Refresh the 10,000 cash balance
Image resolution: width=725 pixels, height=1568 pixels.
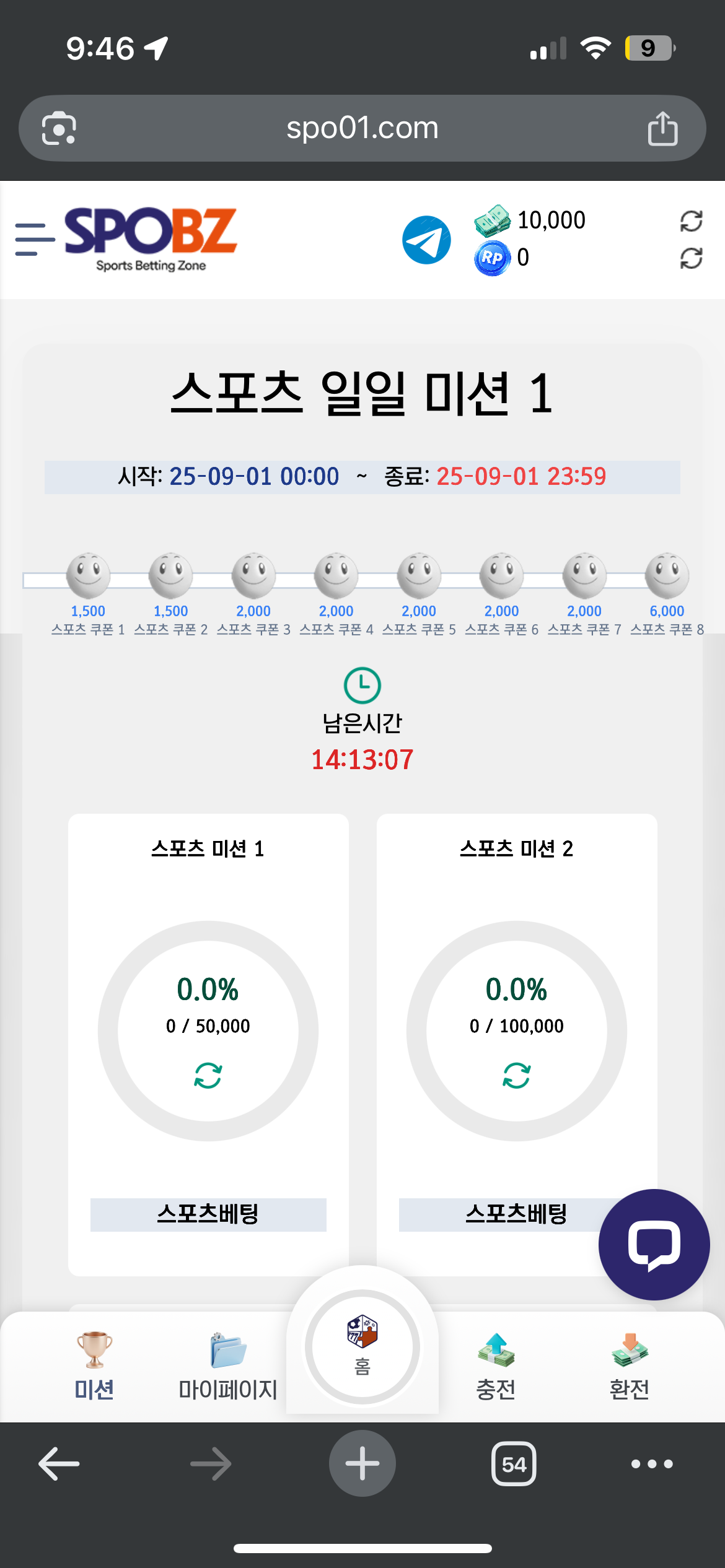[x=691, y=221]
